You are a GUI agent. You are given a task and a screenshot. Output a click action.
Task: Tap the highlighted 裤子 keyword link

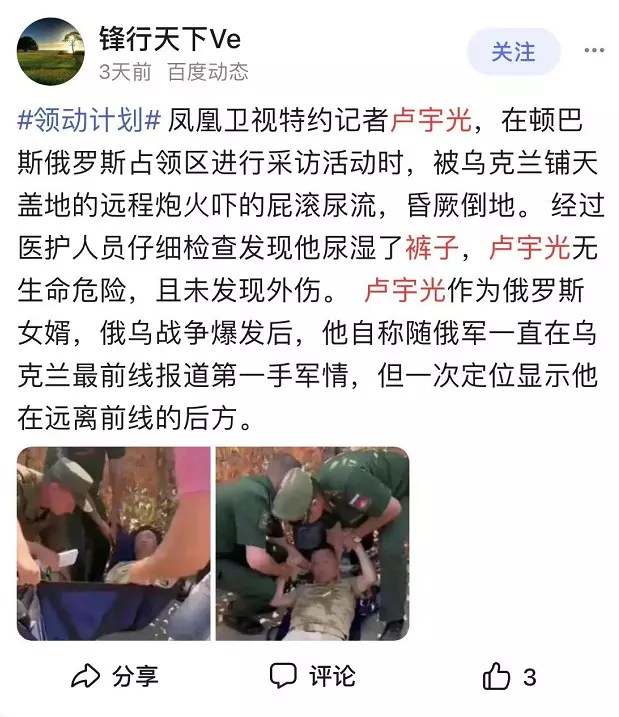click(x=436, y=245)
